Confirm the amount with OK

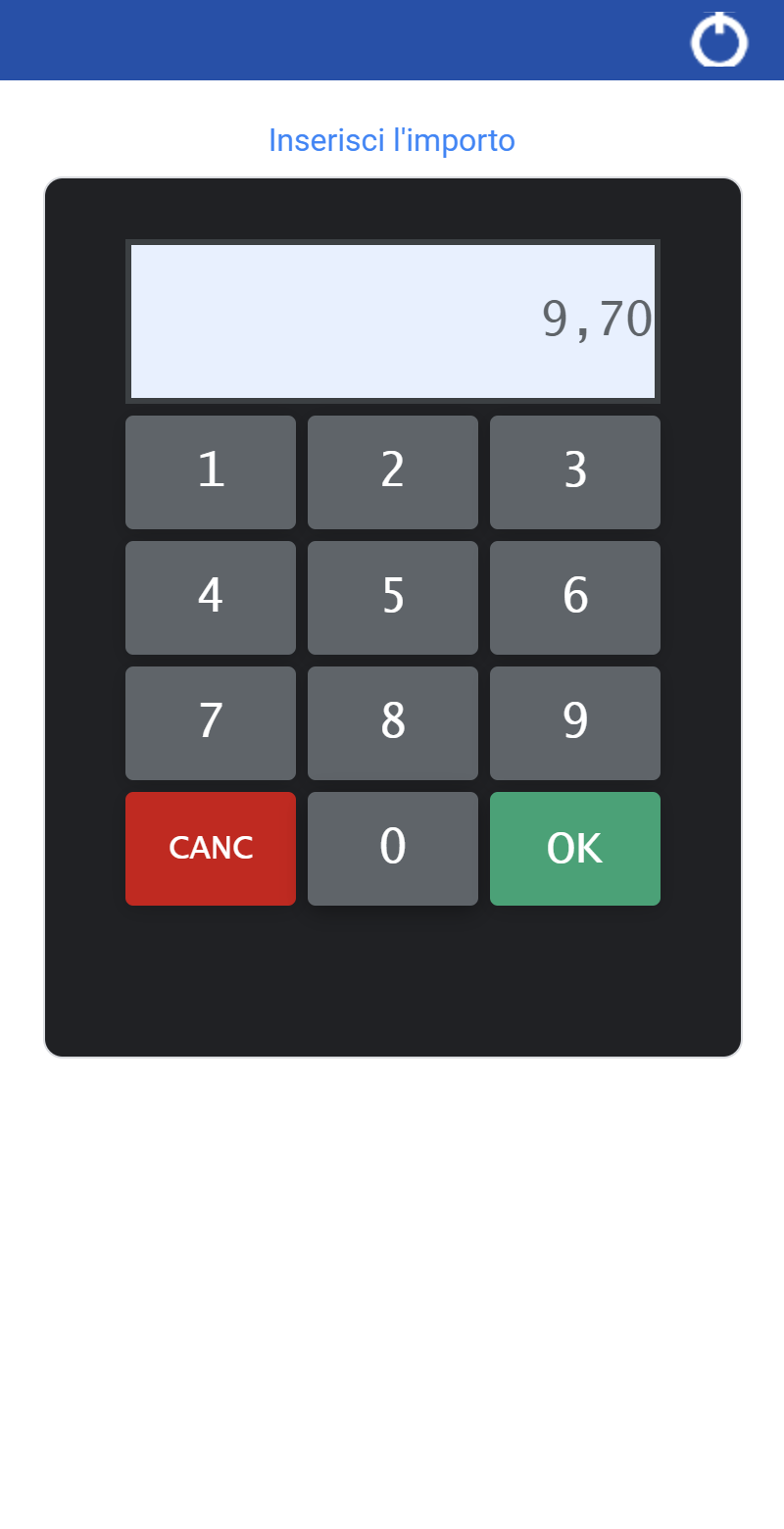coord(575,849)
